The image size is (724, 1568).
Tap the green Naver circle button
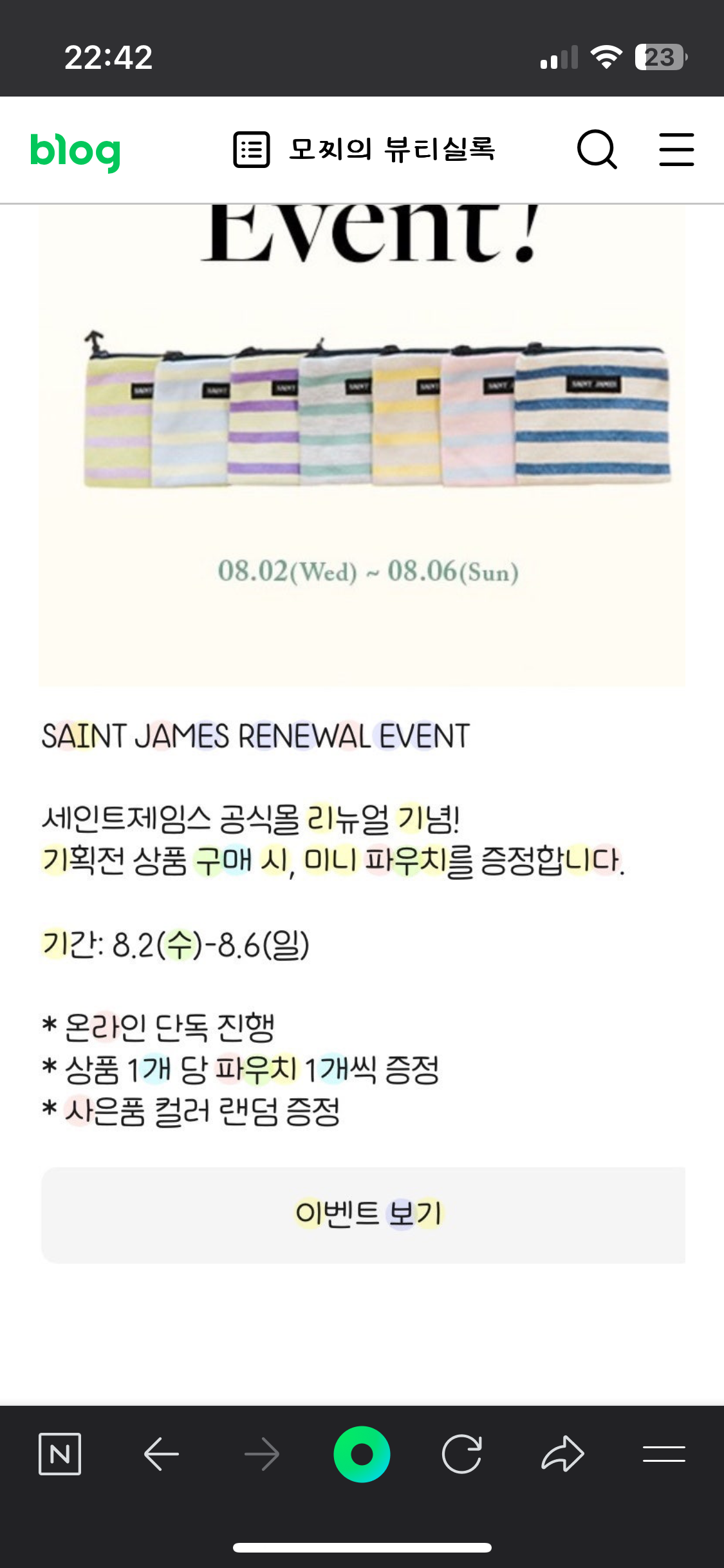click(x=362, y=1454)
